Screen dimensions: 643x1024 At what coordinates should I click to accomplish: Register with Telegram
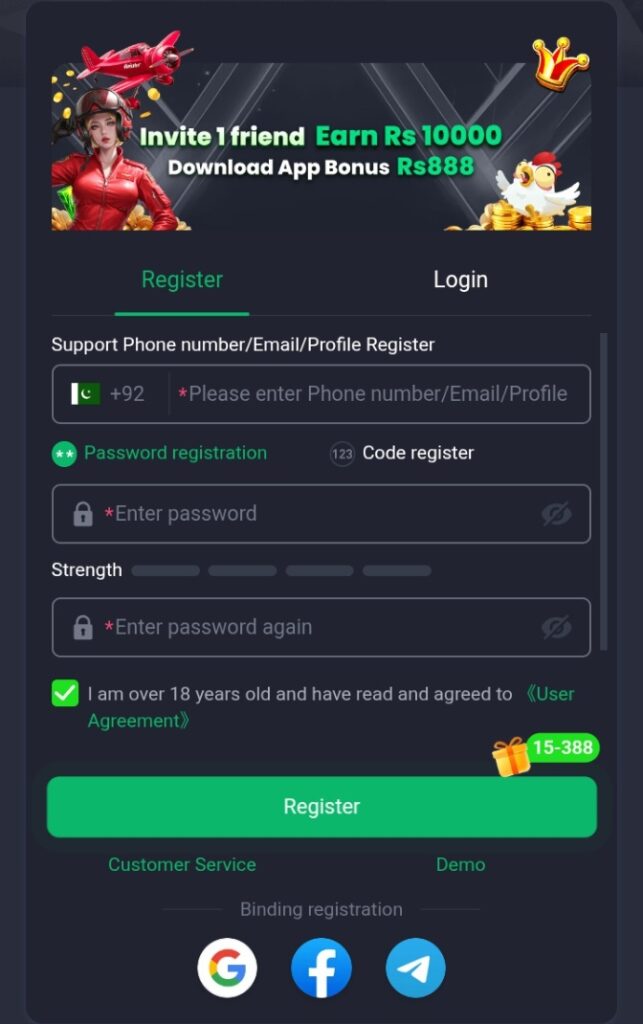tap(415, 968)
